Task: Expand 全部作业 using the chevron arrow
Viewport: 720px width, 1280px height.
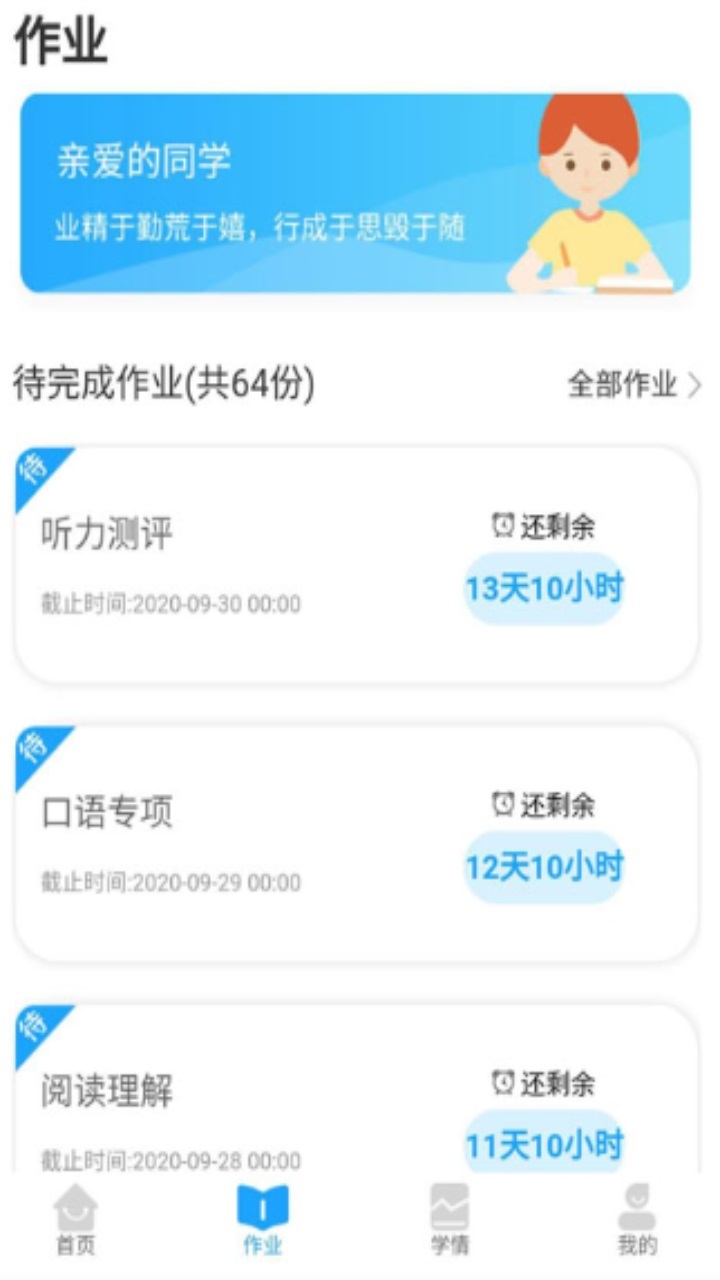Action: (x=693, y=383)
